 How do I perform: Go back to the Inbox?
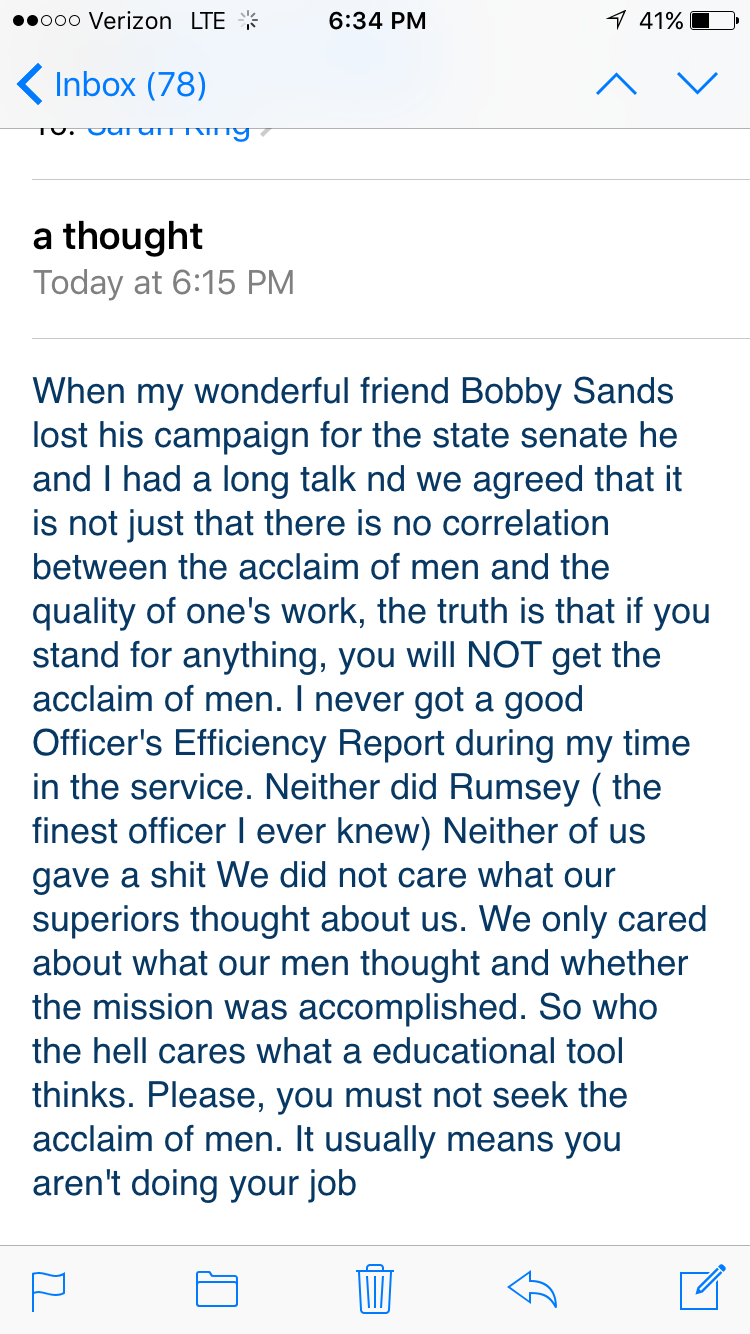tap(112, 84)
